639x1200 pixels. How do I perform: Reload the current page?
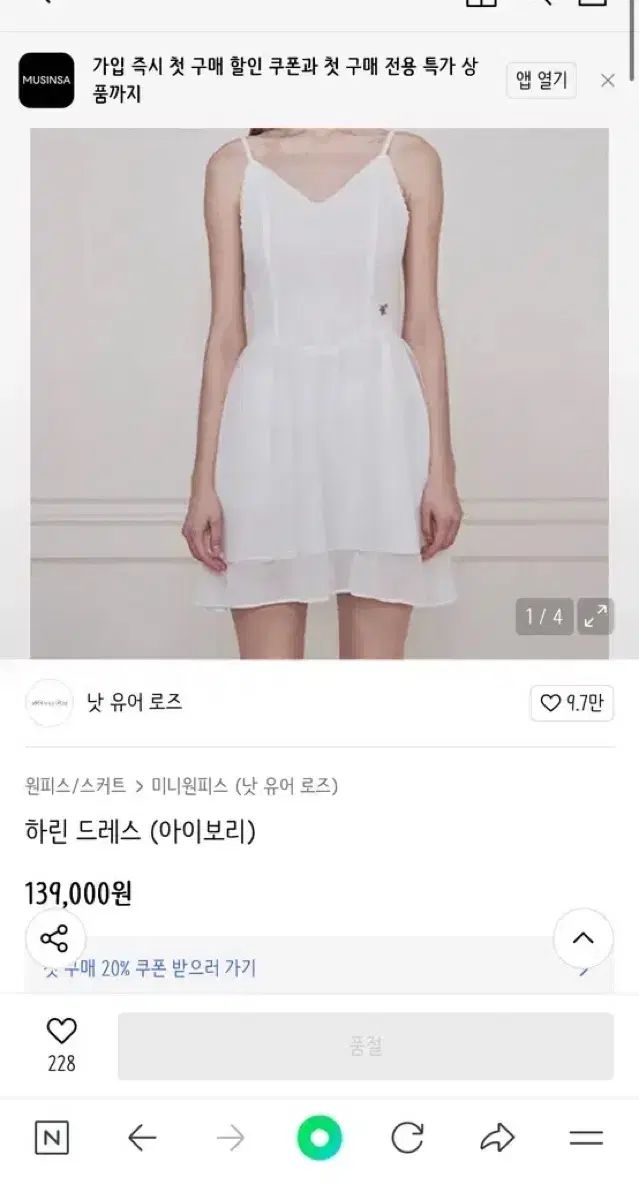(407, 1138)
